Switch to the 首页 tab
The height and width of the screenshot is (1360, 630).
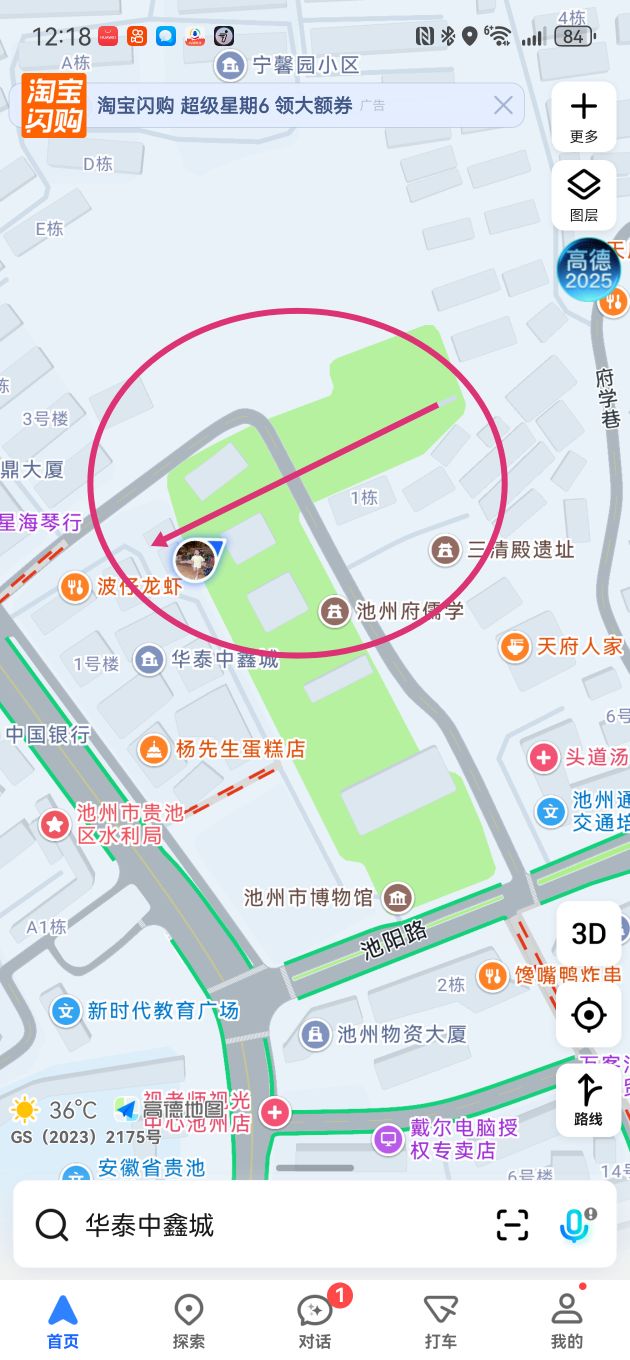(x=62, y=1321)
